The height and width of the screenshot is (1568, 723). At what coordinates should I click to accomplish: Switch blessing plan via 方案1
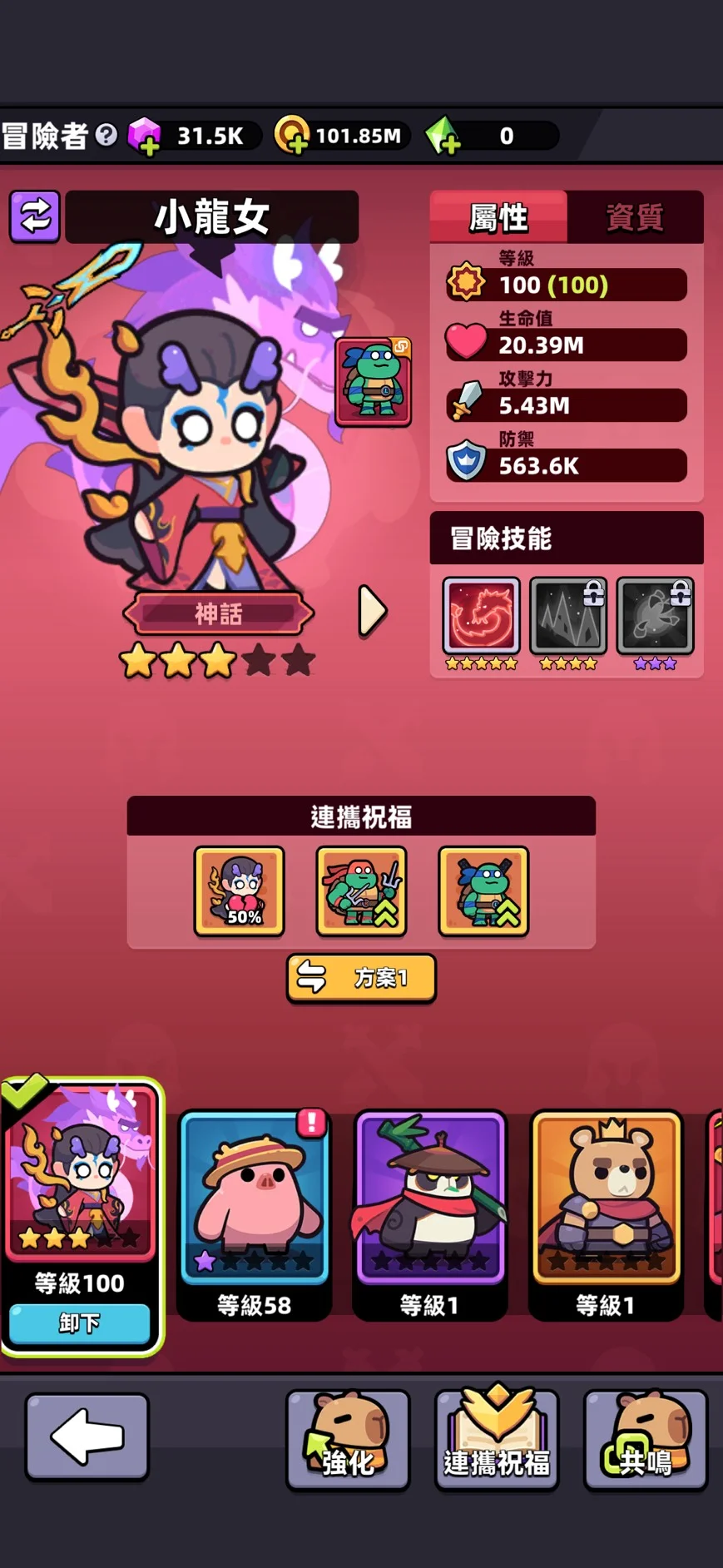pos(361,978)
